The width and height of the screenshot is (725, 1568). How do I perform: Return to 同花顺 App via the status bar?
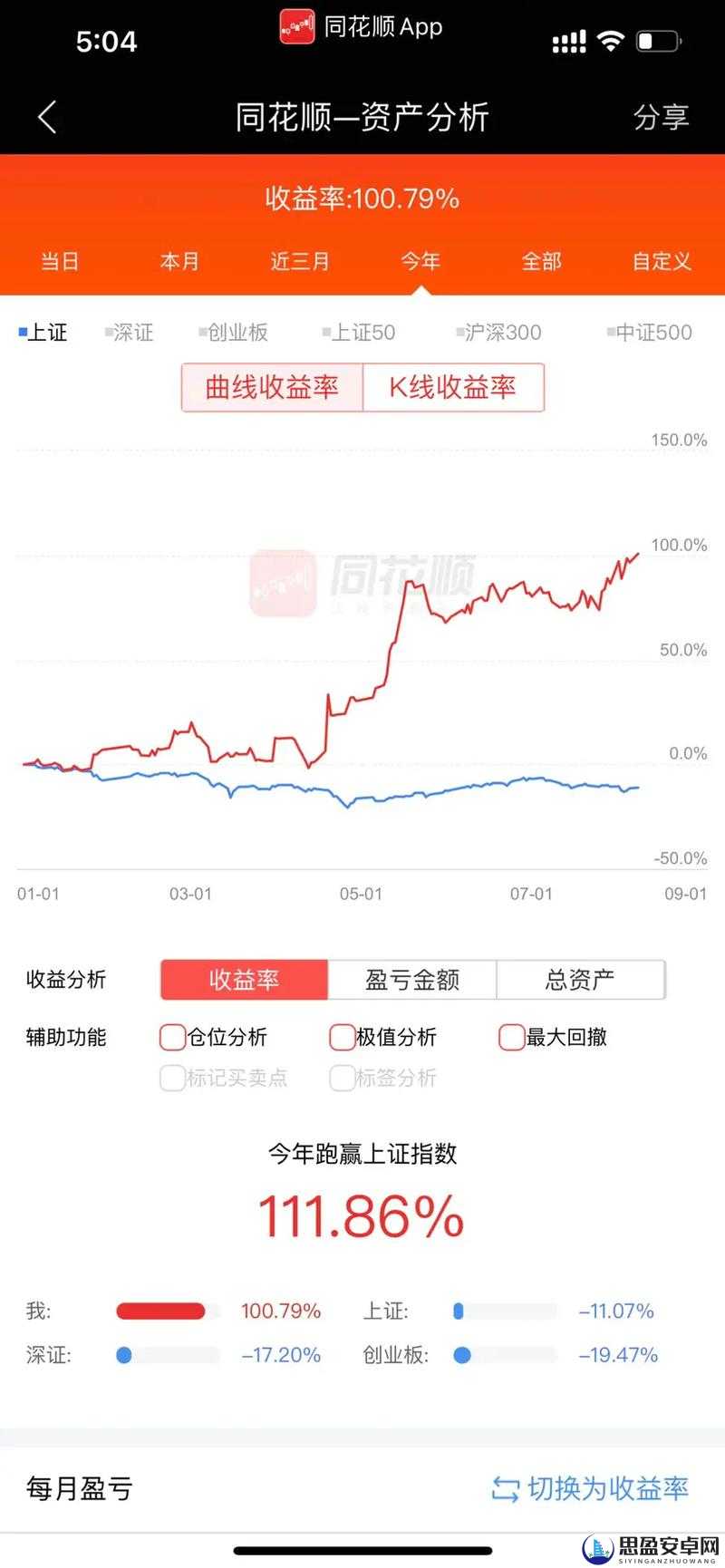tap(361, 27)
